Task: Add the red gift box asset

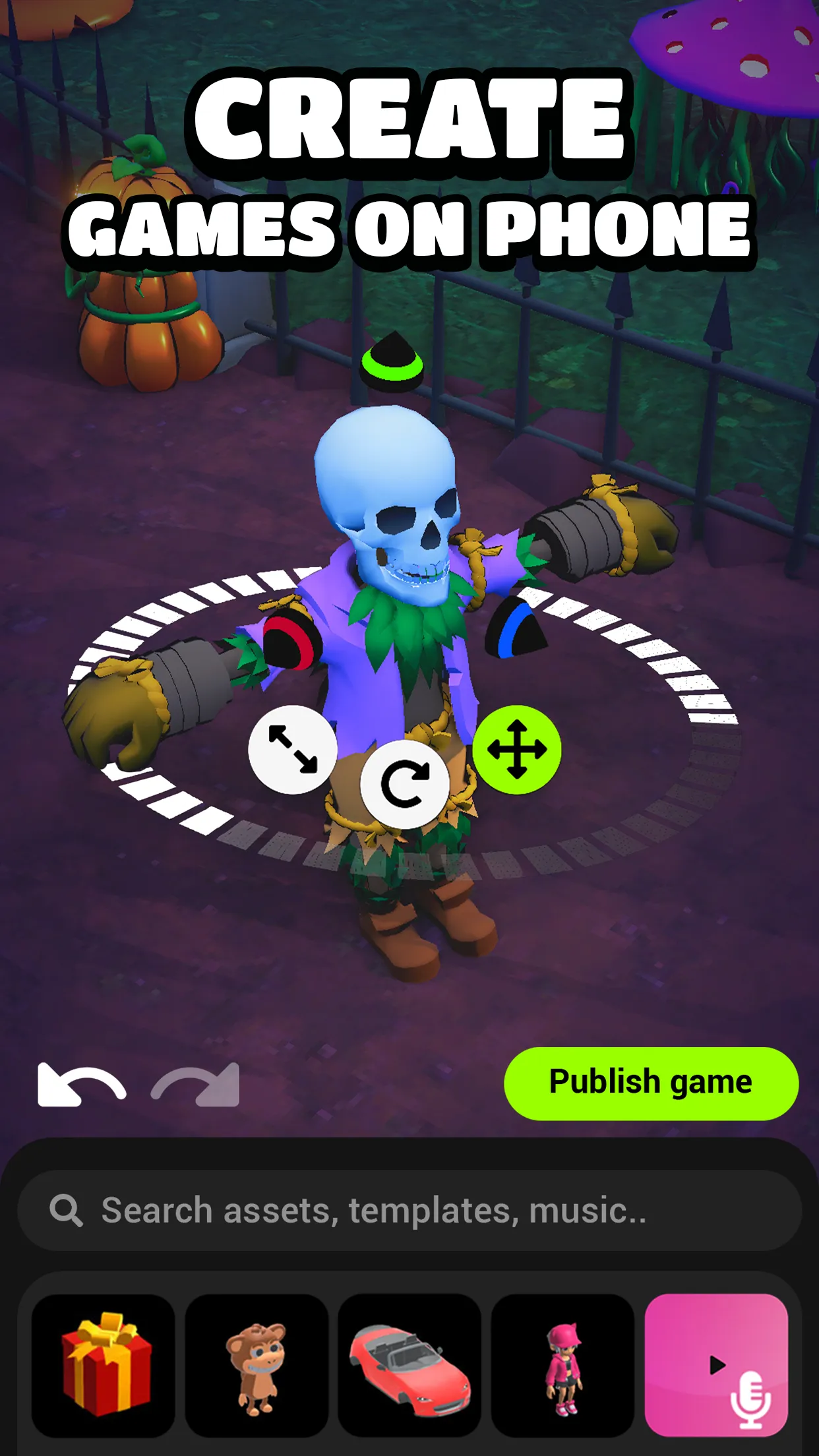Action: pyautogui.click(x=104, y=1365)
